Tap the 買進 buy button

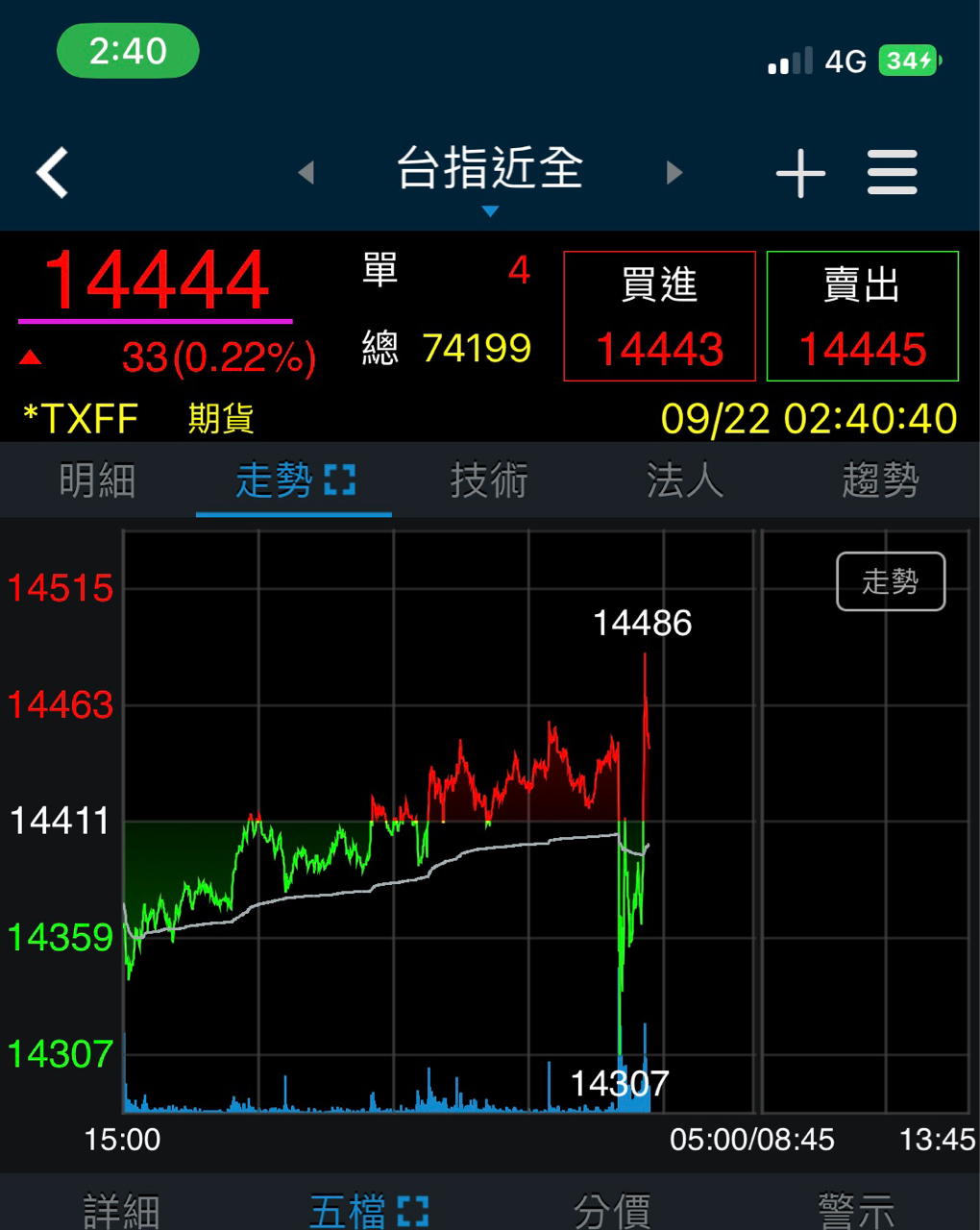(659, 316)
